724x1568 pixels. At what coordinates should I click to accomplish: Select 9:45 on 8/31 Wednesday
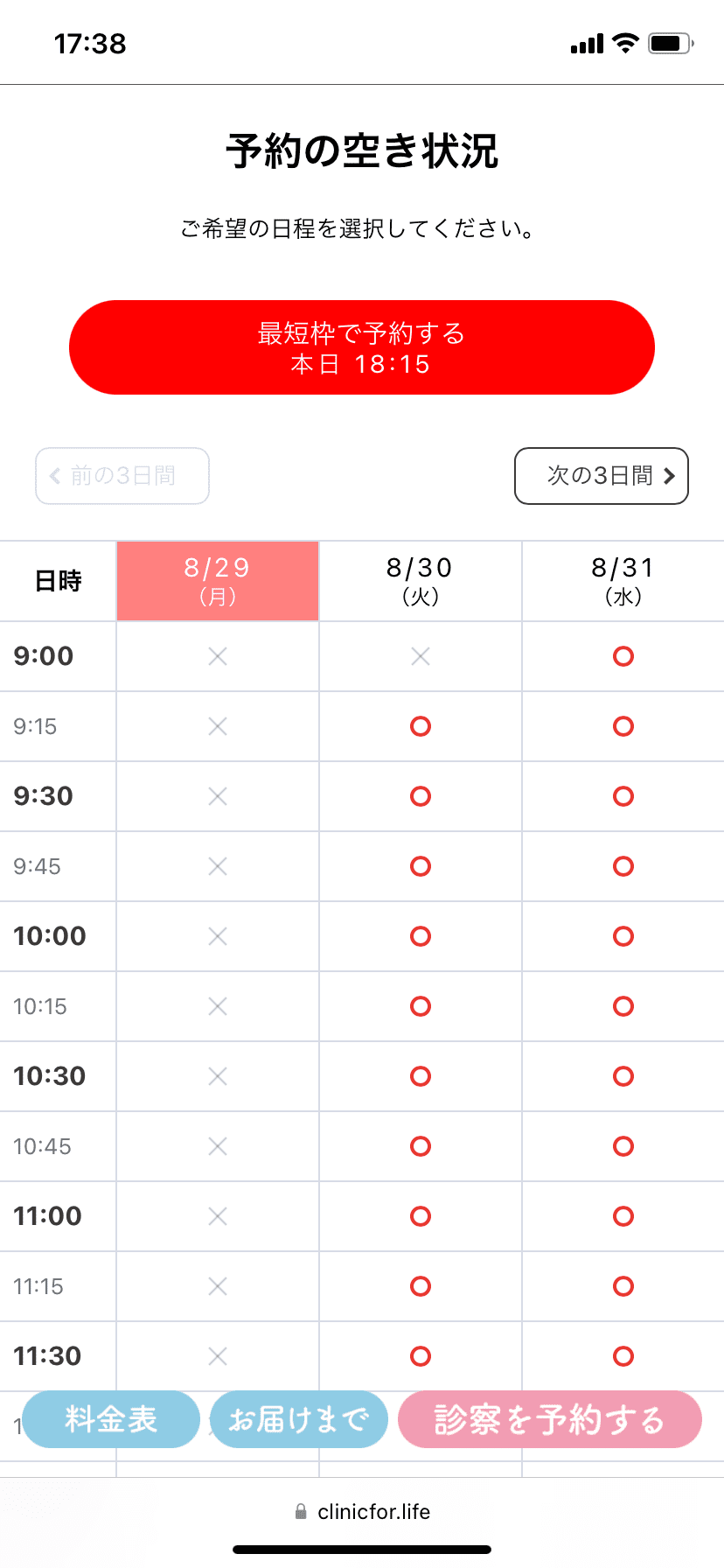point(623,866)
